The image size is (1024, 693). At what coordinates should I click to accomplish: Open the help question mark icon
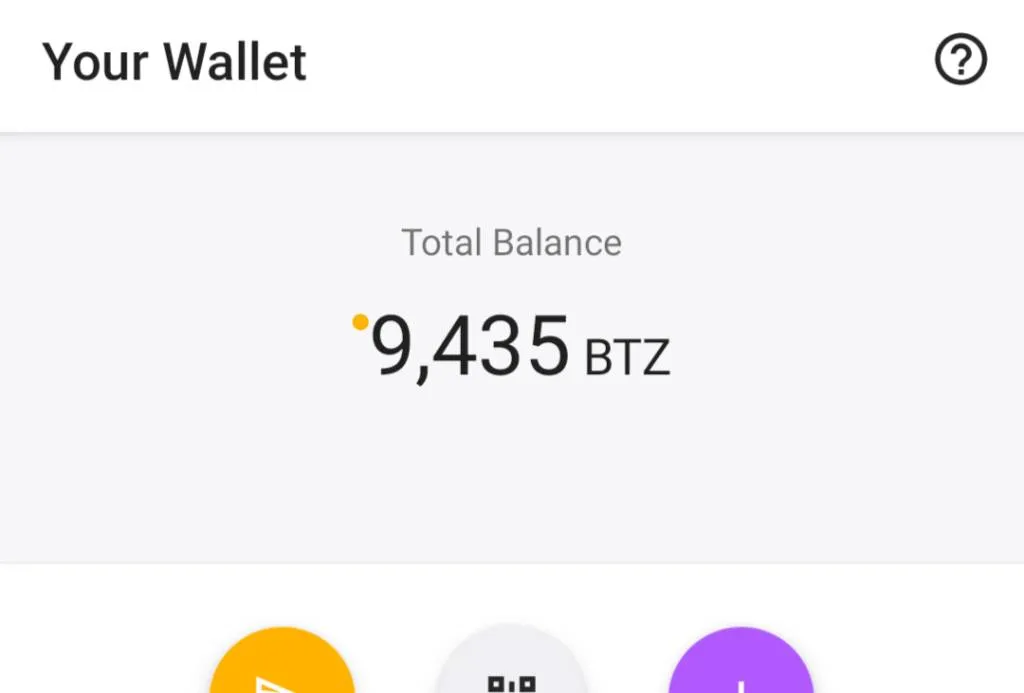coord(960,61)
